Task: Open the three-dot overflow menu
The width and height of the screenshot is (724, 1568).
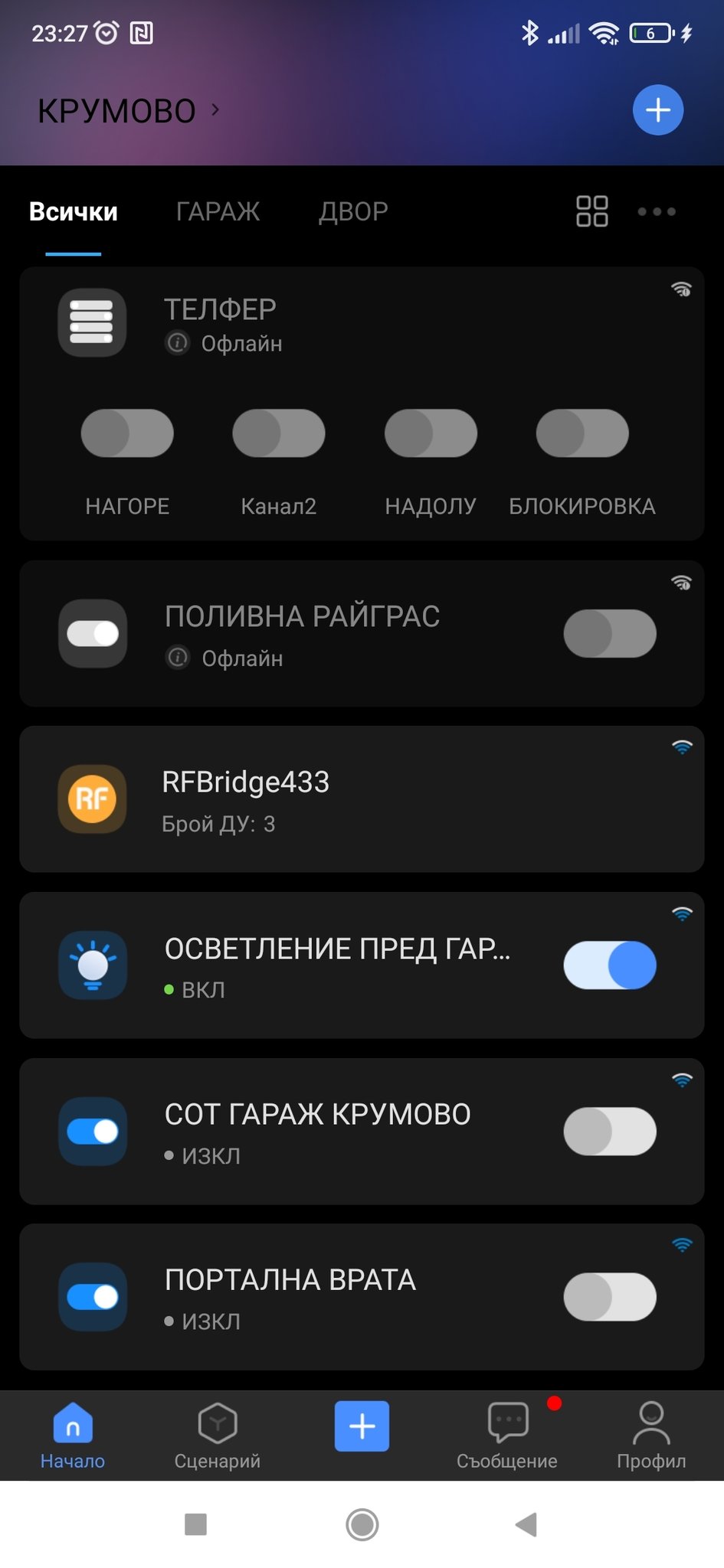Action: tap(657, 211)
